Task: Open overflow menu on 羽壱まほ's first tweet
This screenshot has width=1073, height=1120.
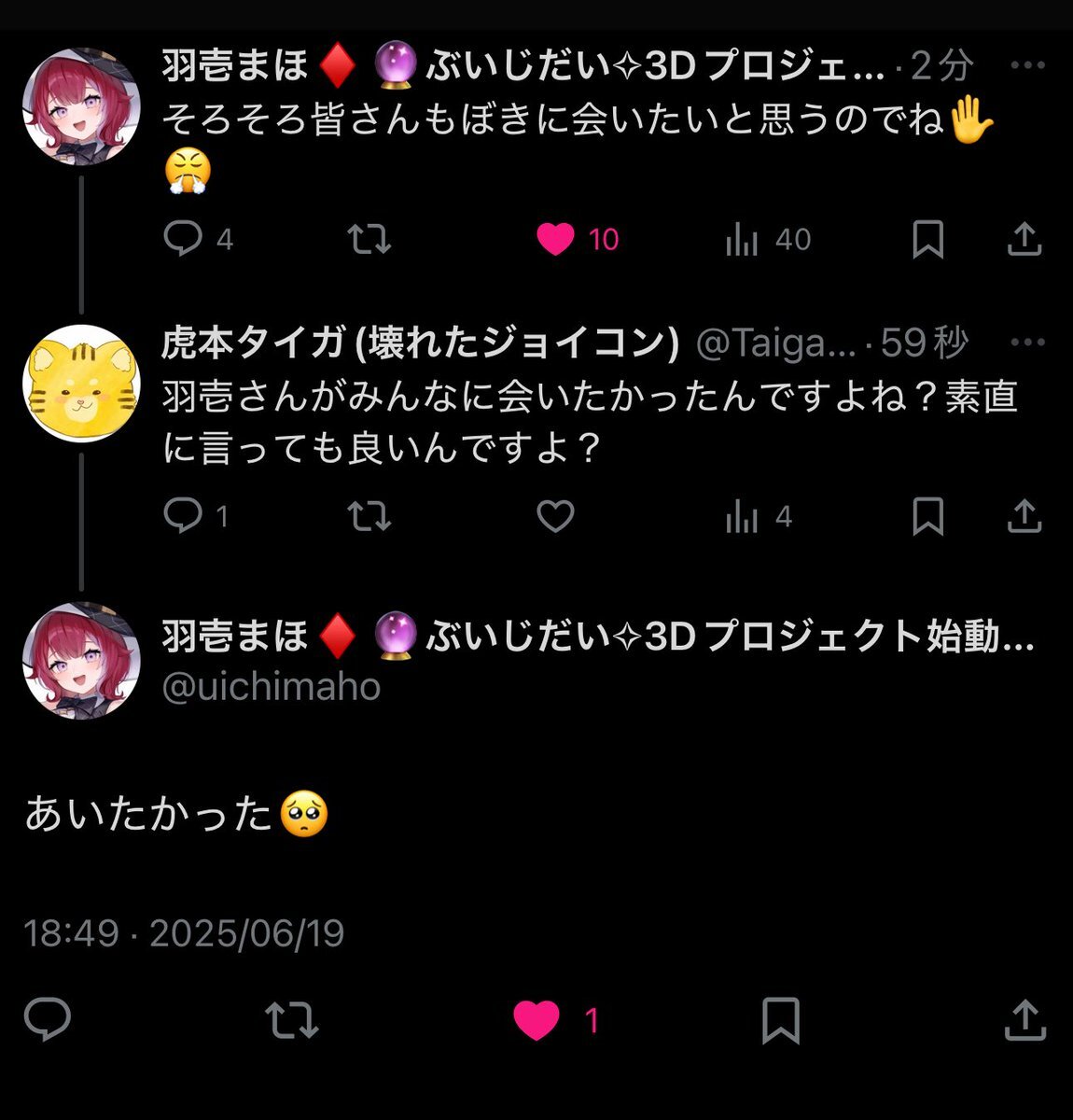Action: [x=1027, y=65]
